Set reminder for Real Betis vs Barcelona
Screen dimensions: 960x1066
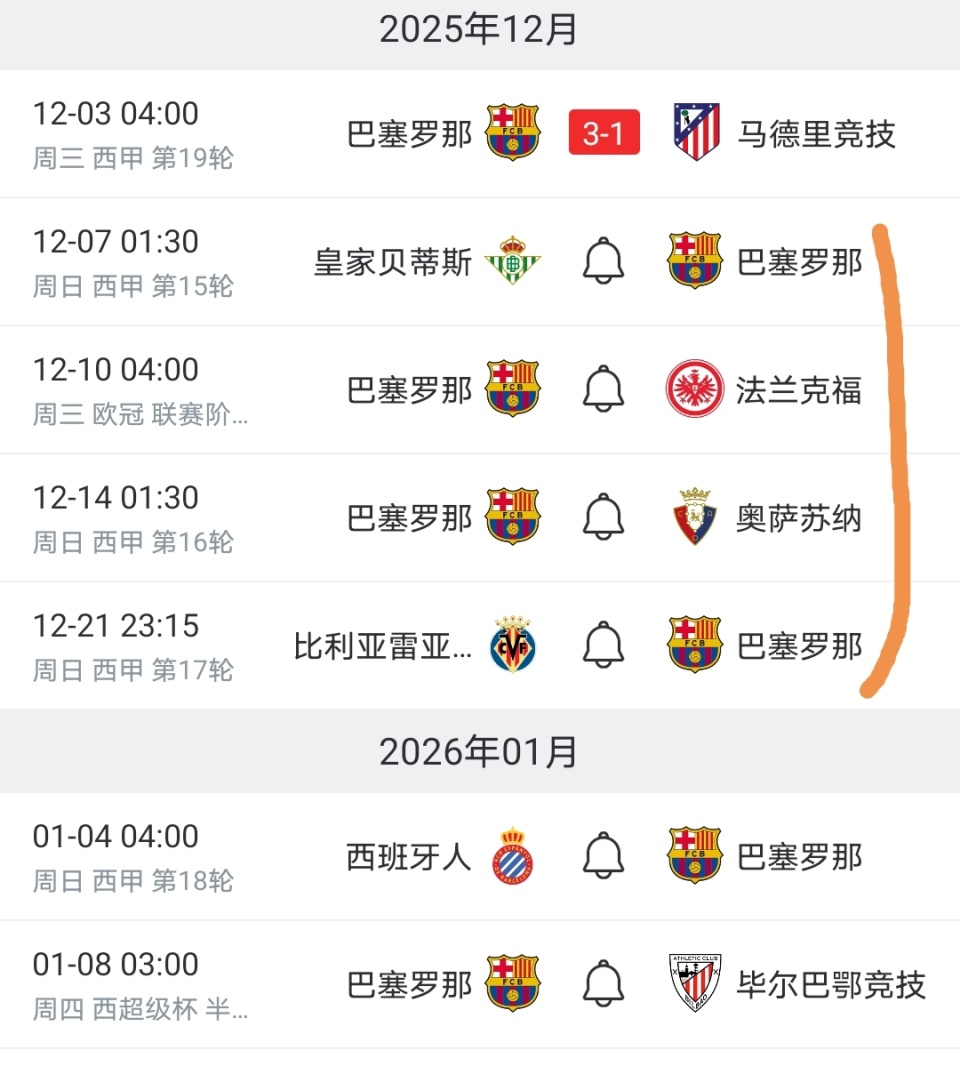(x=603, y=261)
